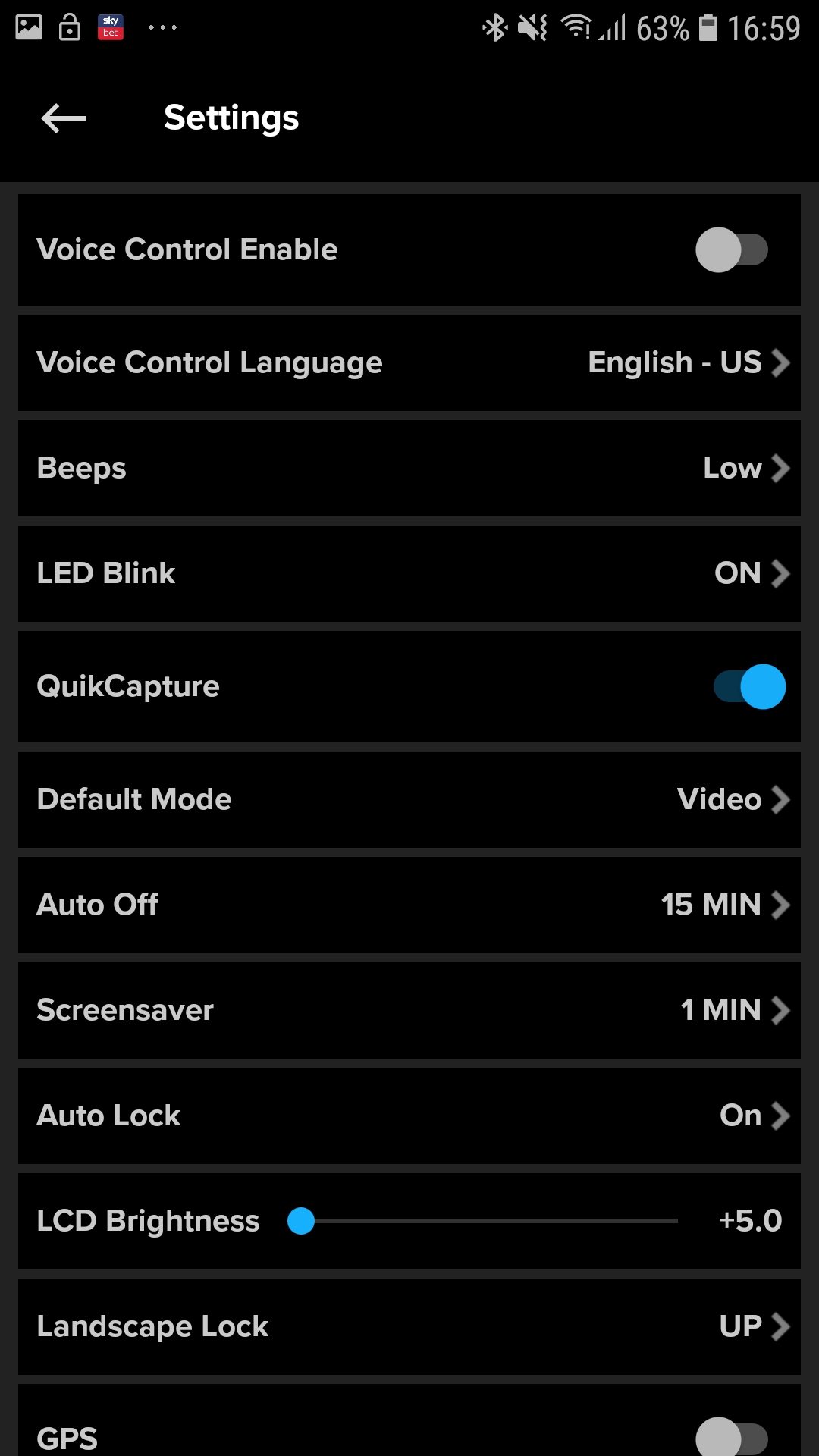Click the Bluetooth icon in status bar
819x1456 pixels.
tap(494, 27)
